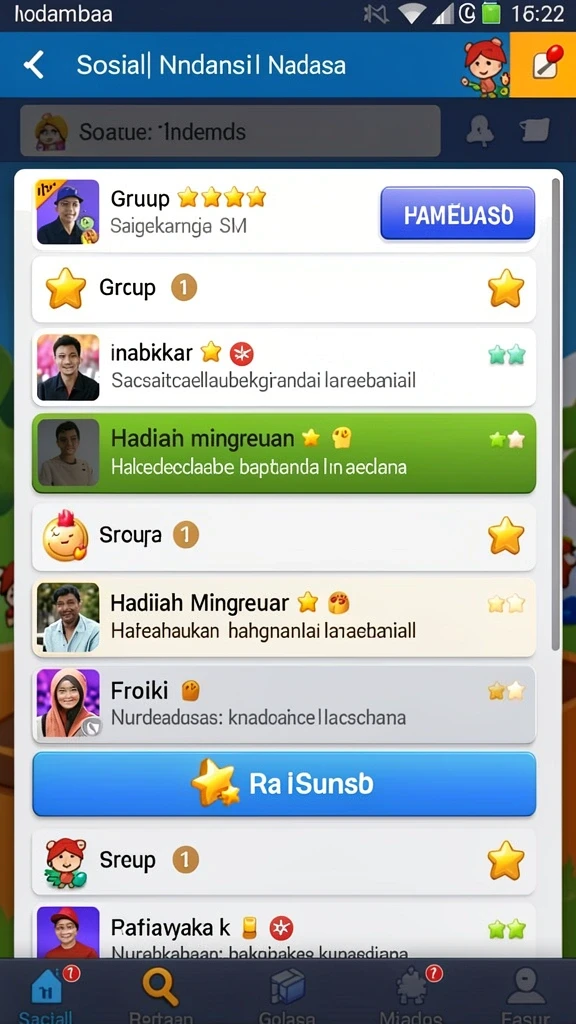This screenshot has height=1024, width=576.
Task: Open the Hadiiah Mingreuar row
Action: pos(284,617)
